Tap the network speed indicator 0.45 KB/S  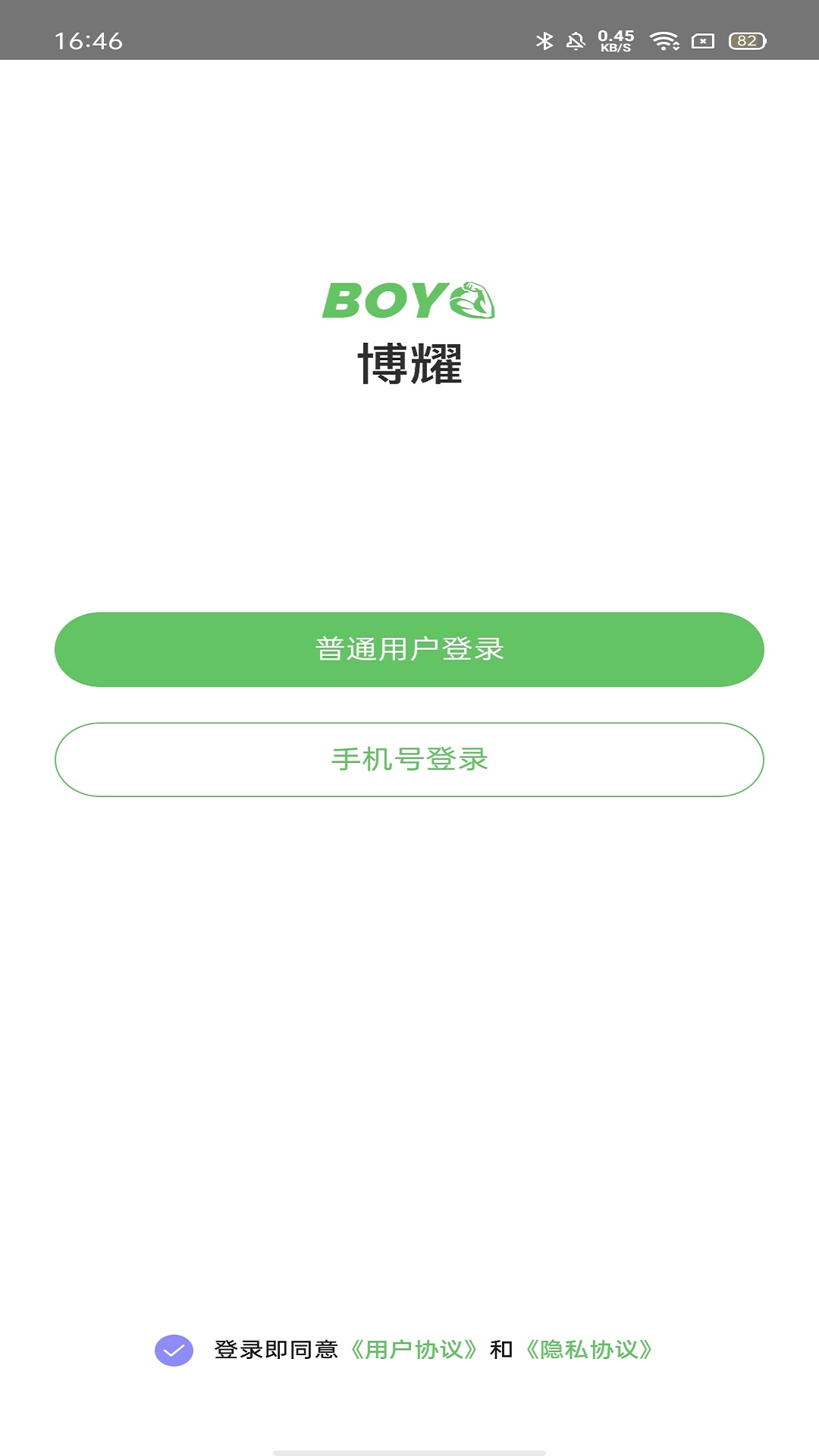click(x=614, y=39)
